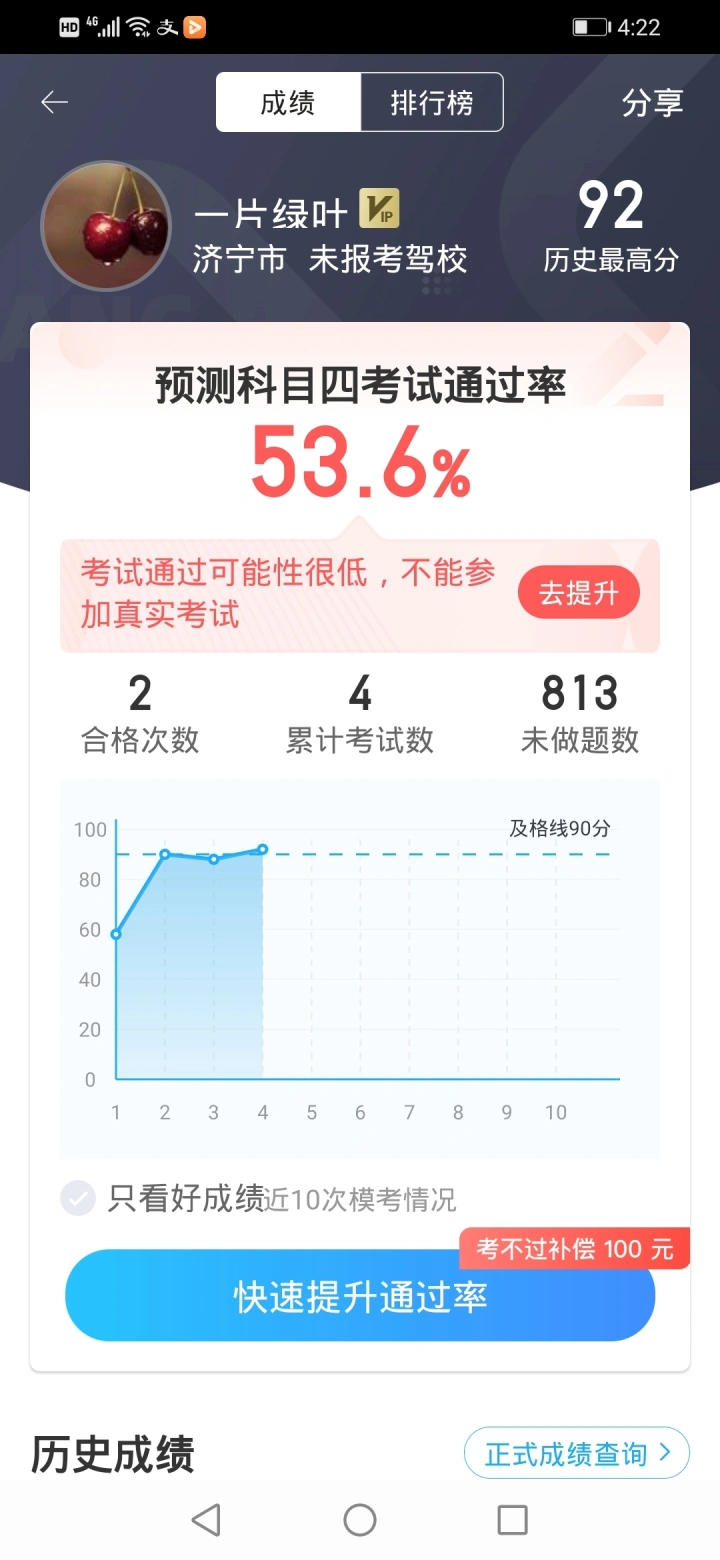The width and height of the screenshot is (720, 1560).
Task: Open the cherry profile avatar
Action: coord(106,227)
